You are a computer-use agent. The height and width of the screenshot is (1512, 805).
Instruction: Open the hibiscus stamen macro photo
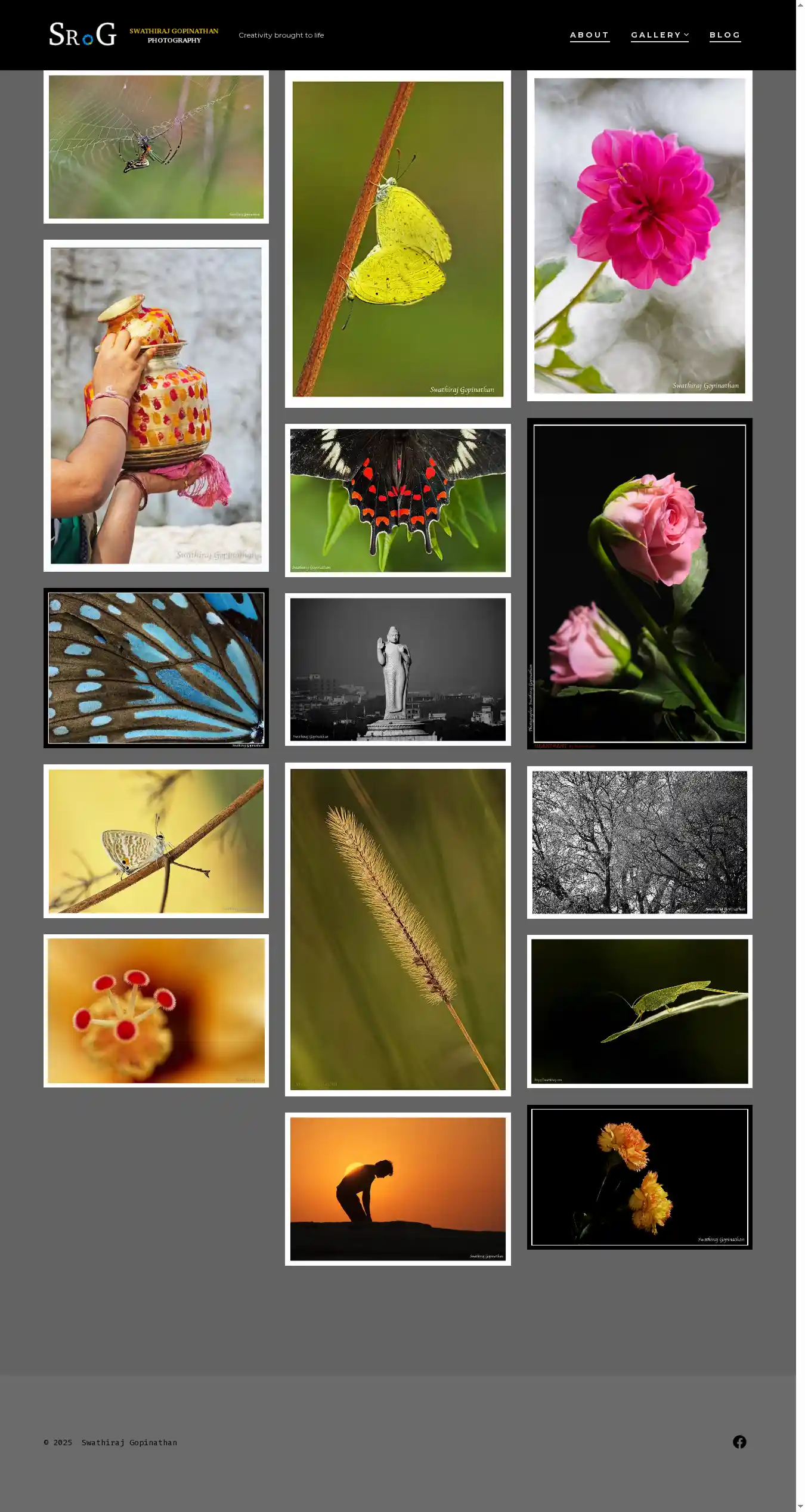(x=156, y=1011)
